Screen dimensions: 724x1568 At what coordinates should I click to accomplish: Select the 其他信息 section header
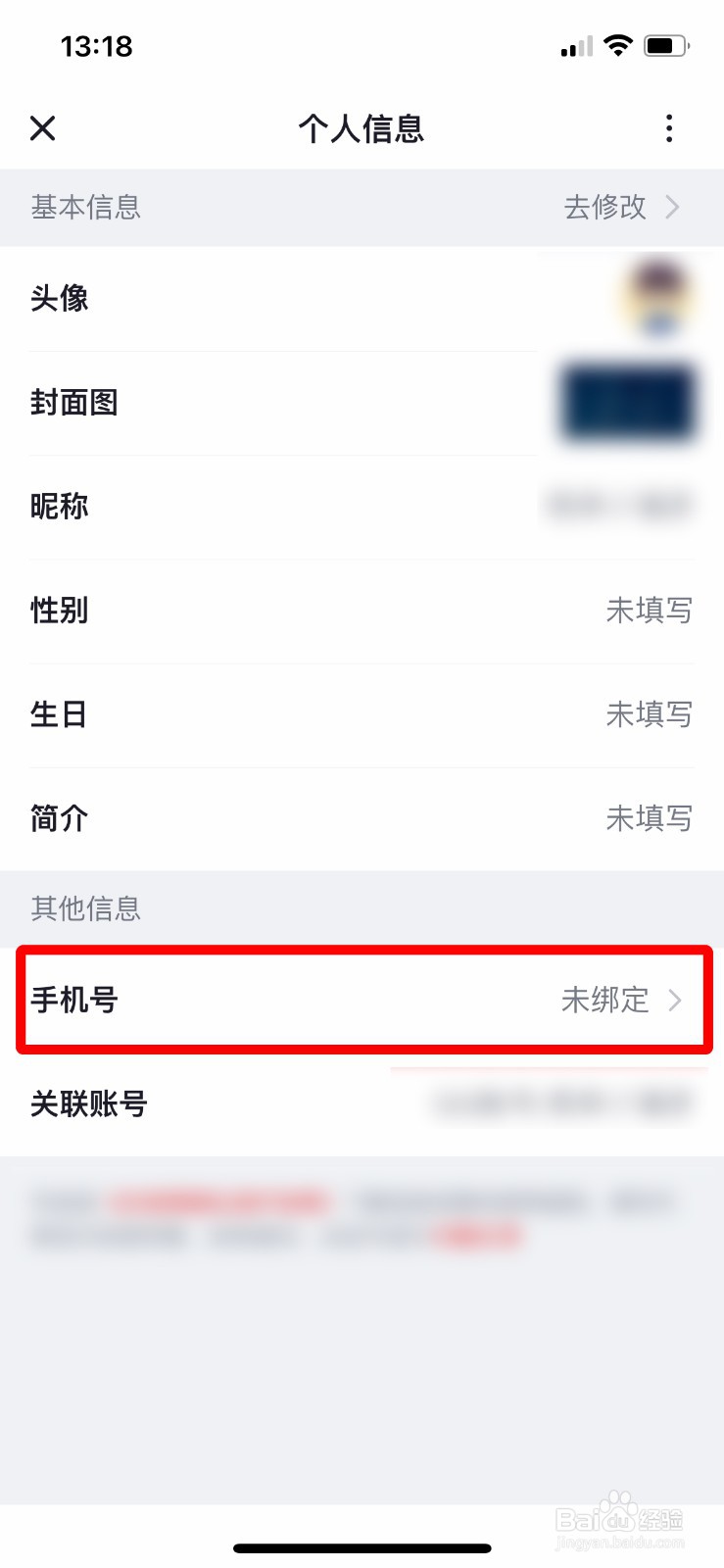(x=86, y=908)
